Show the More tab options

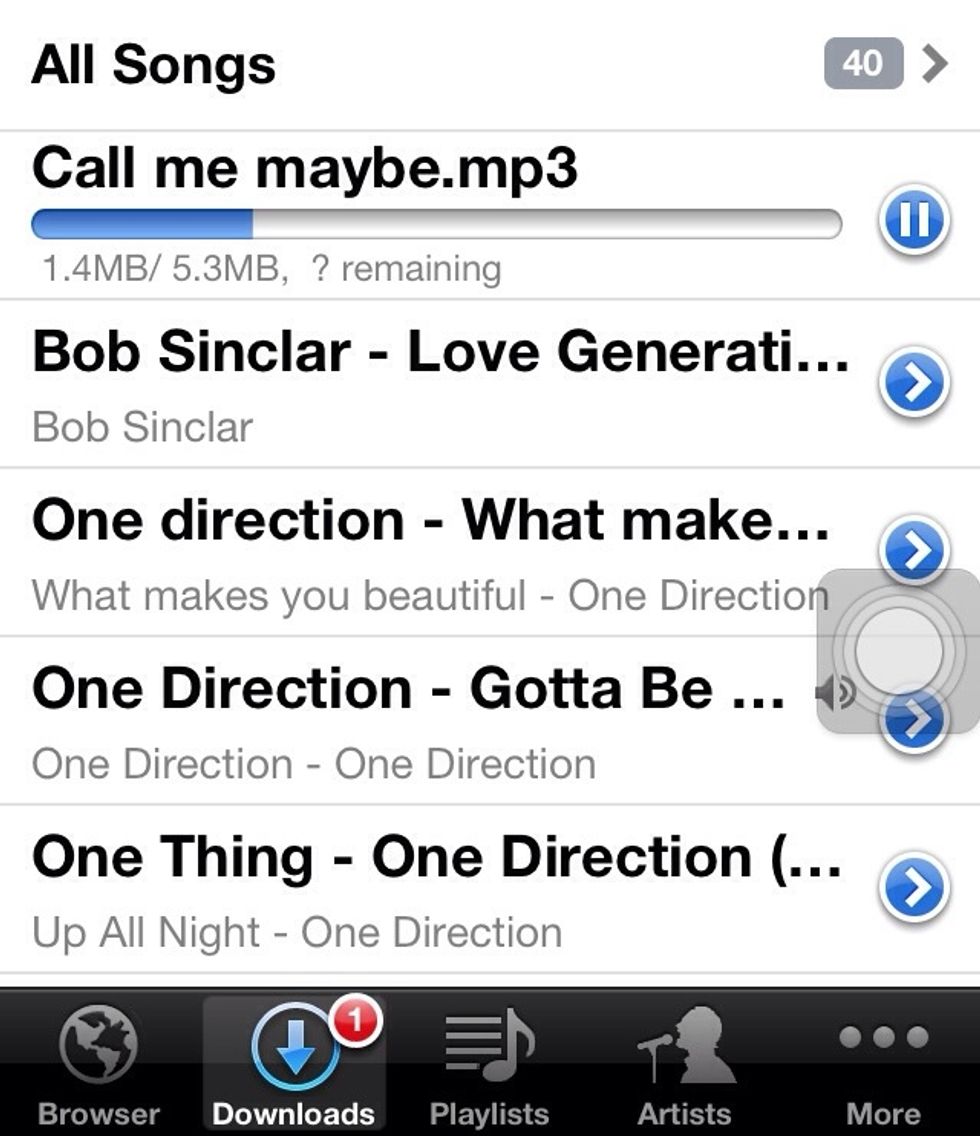(x=883, y=1065)
